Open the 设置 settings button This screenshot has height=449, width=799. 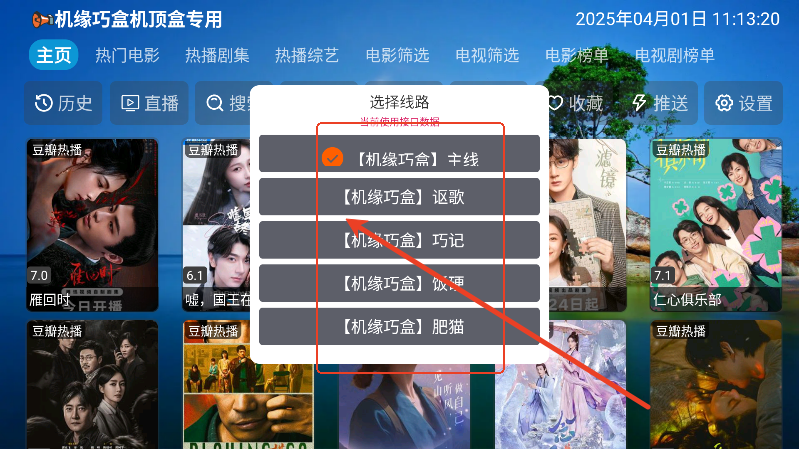click(744, 102)
